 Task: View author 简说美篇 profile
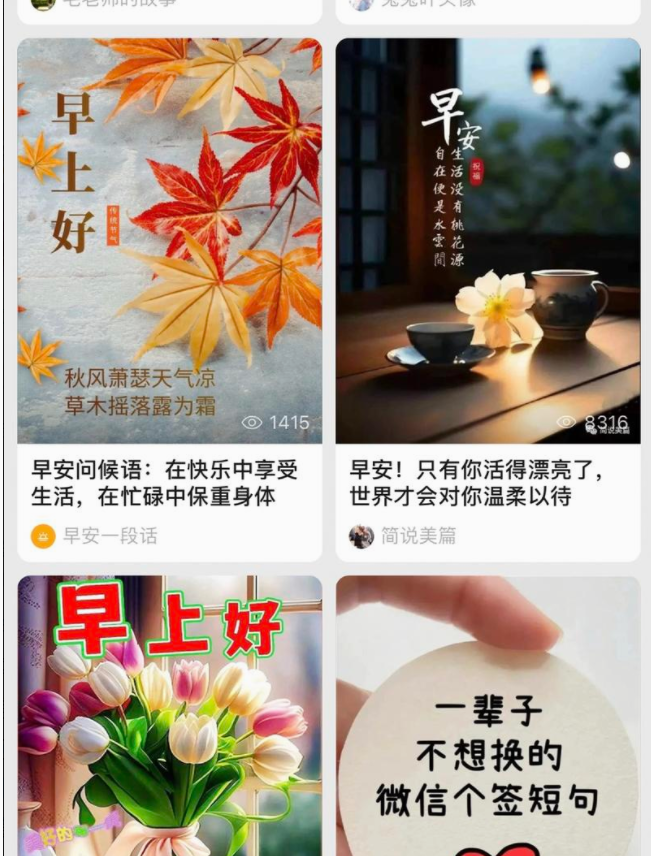point(403,536)
